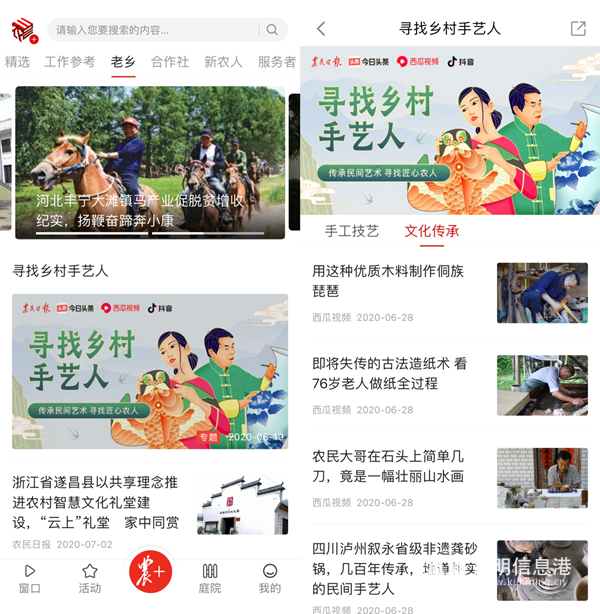
Task: Select the 合作社 tab
Action: (169, 62)
